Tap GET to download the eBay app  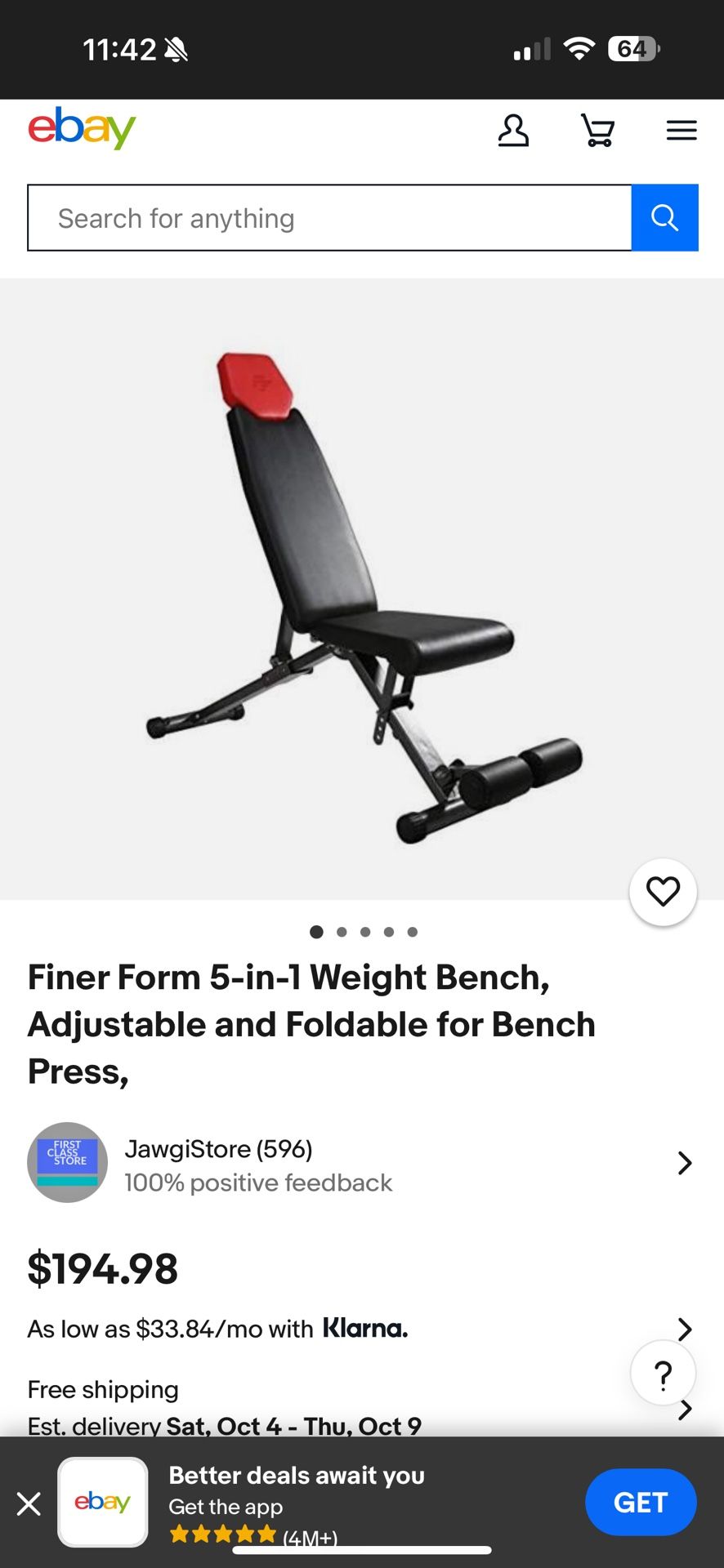pyautogui.click(x=640, y=1502)
